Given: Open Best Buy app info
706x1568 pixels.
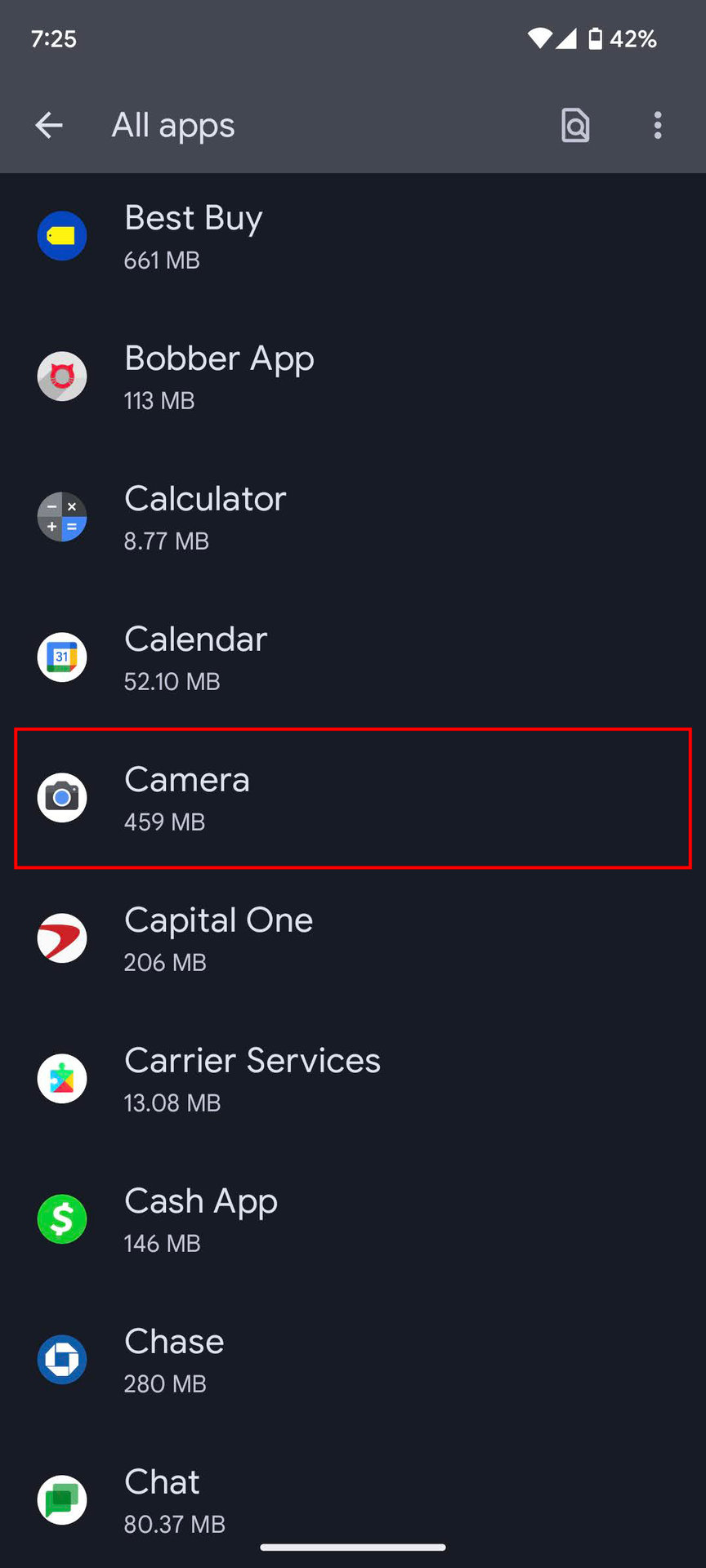Looking at the screenshot, I should click(353, 237).
